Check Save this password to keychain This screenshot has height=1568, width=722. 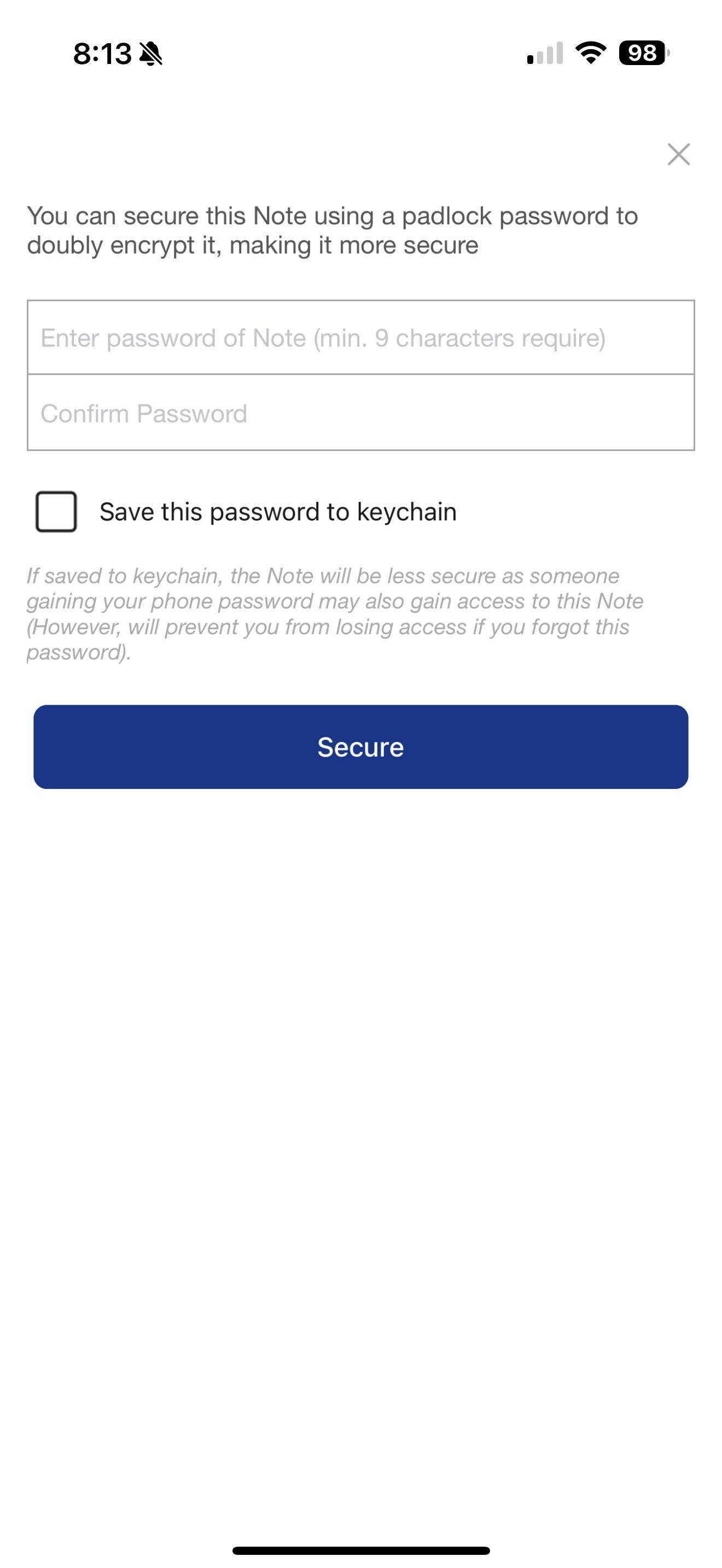coord(56,511)
